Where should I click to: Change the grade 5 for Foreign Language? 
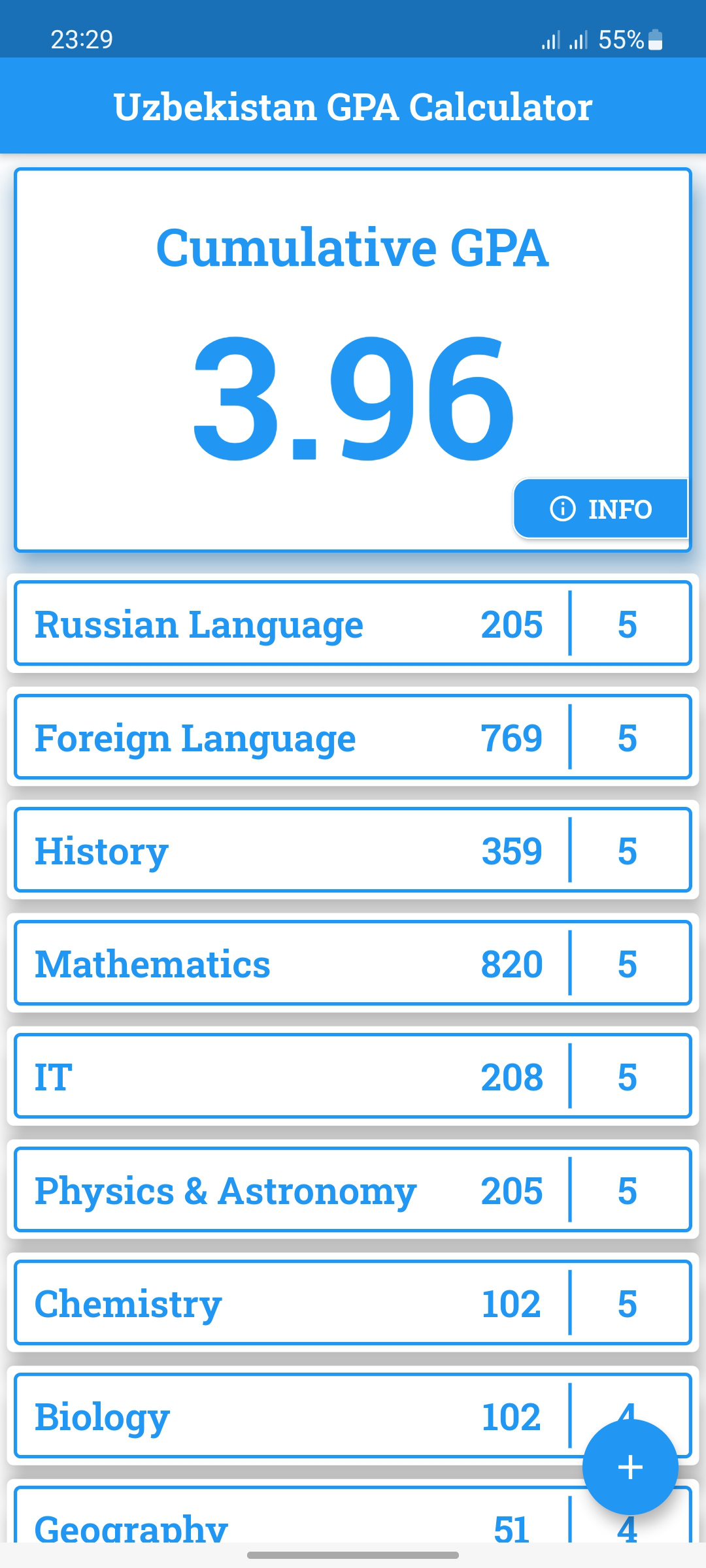[x=628, y=737]
